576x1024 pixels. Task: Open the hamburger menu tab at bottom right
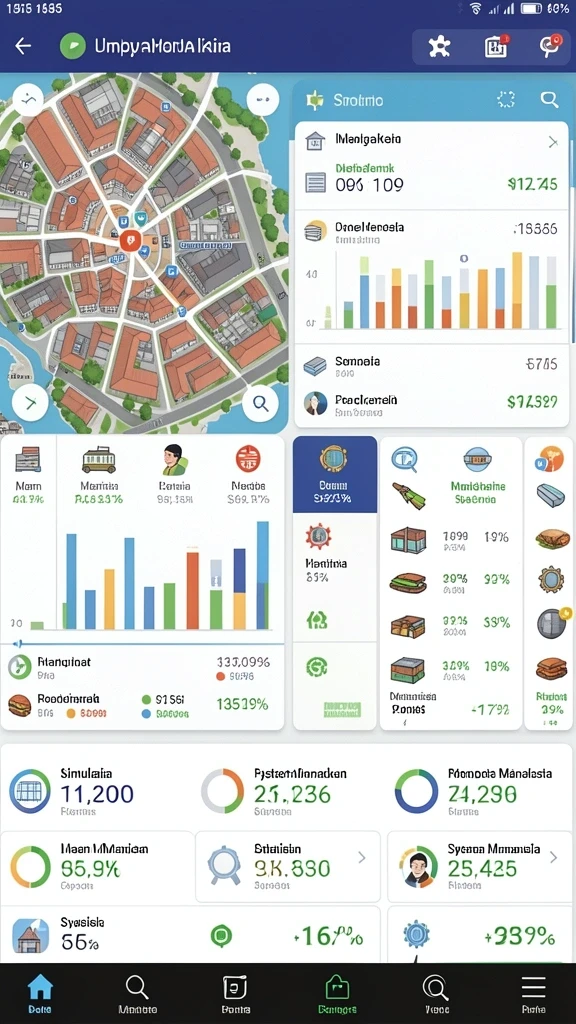click(x=534, y=993)
